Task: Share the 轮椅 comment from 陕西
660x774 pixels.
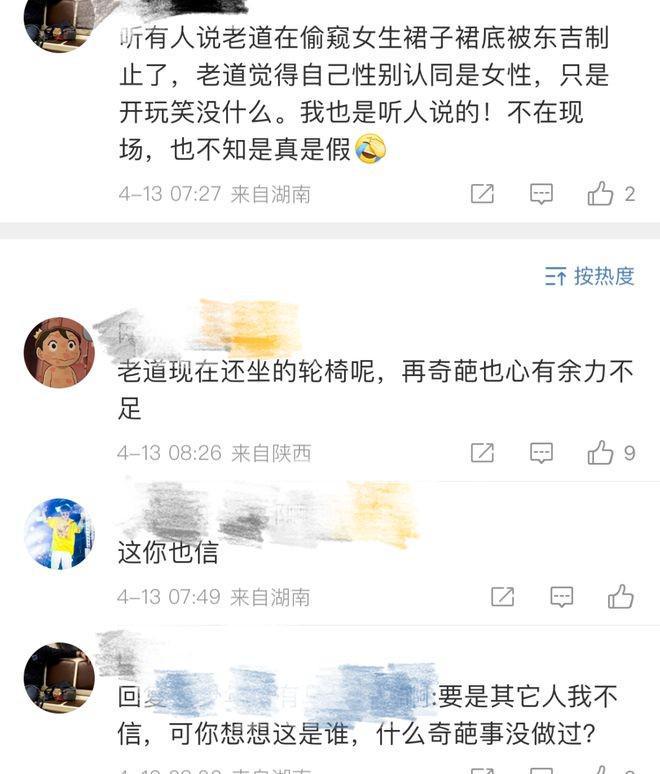Action: [482, 453]
